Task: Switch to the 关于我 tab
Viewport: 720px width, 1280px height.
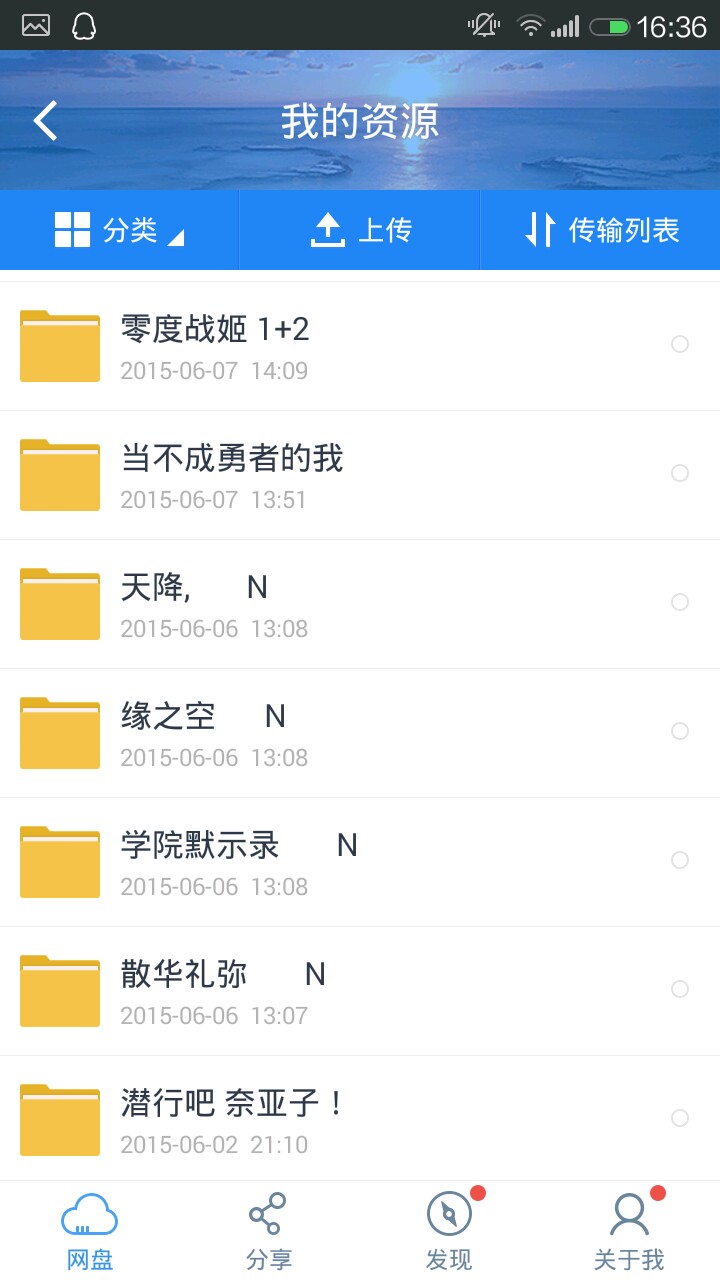Action: tap(629, 1230)
